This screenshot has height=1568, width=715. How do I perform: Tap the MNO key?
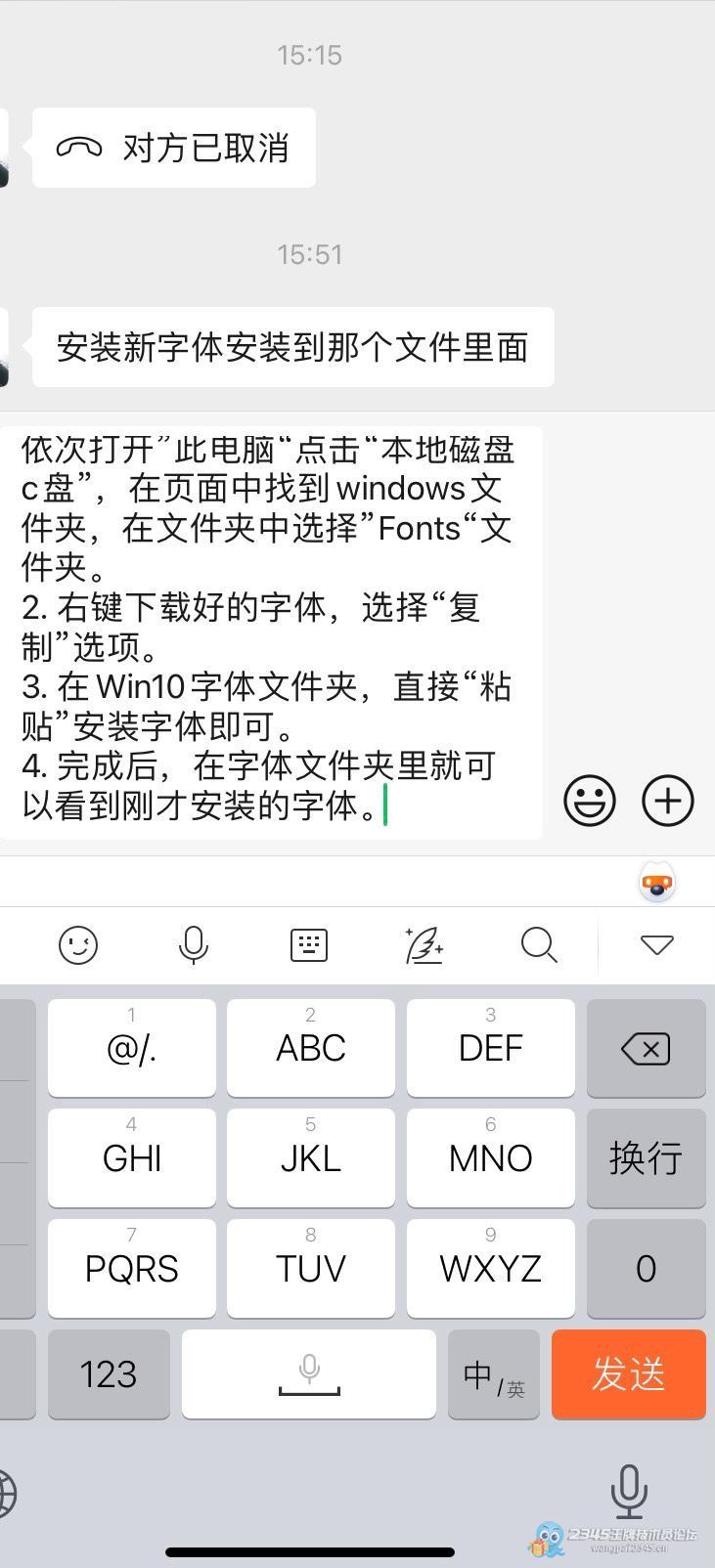click(x=490, y=1158)
